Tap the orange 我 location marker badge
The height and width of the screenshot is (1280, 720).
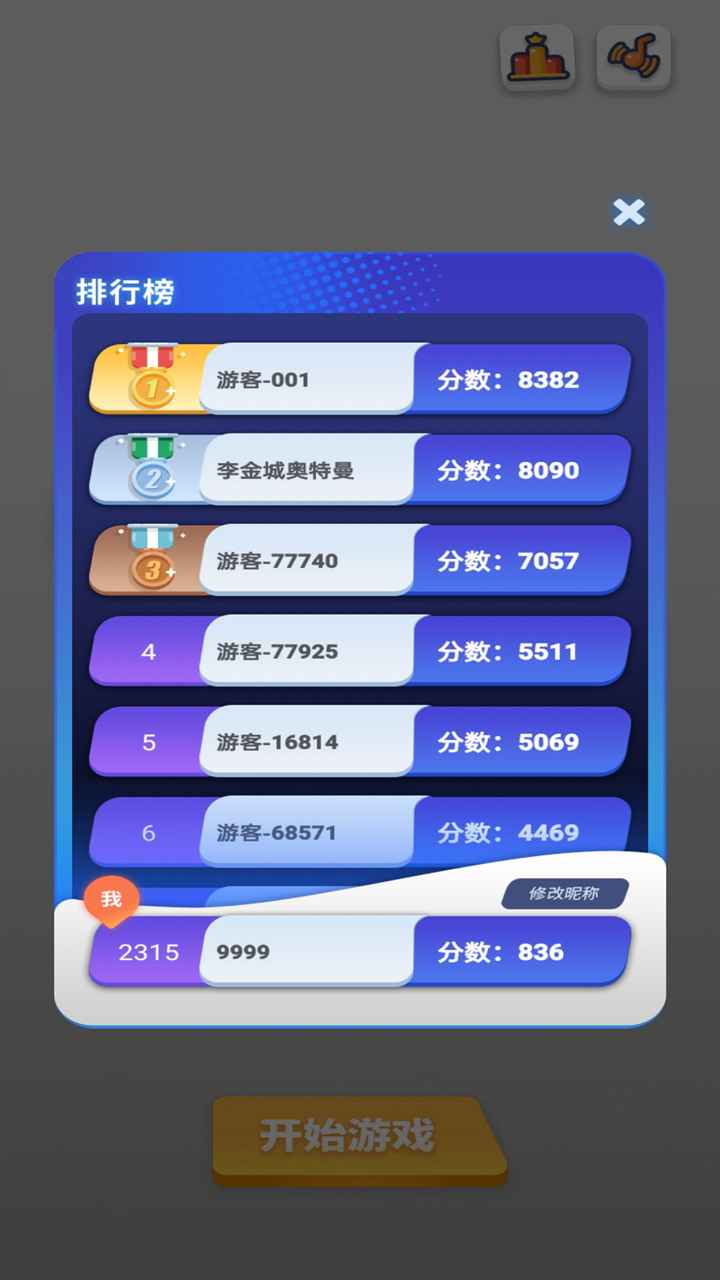pyautogui.click(x=113, y=900)
